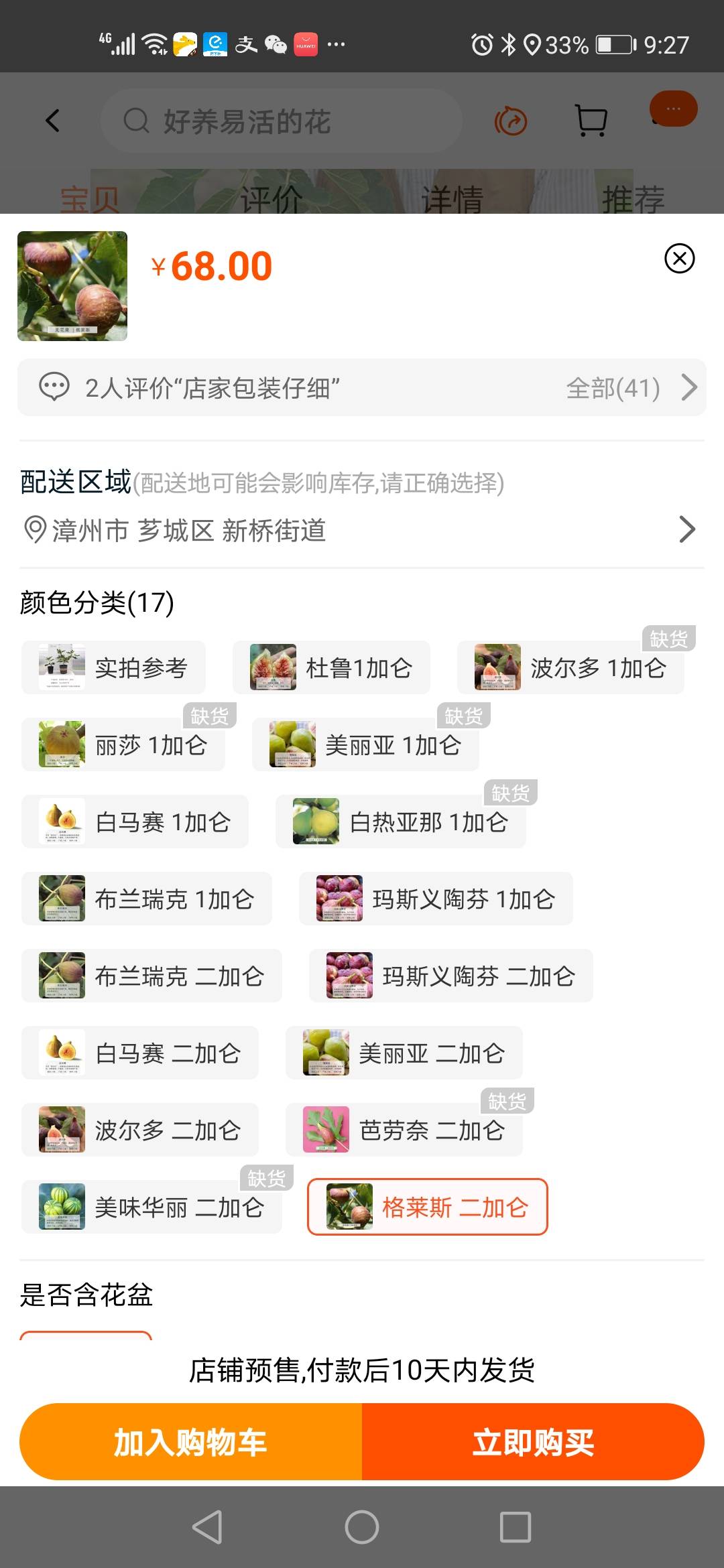Enlarge the product thumbnail image

pos(72,286)
